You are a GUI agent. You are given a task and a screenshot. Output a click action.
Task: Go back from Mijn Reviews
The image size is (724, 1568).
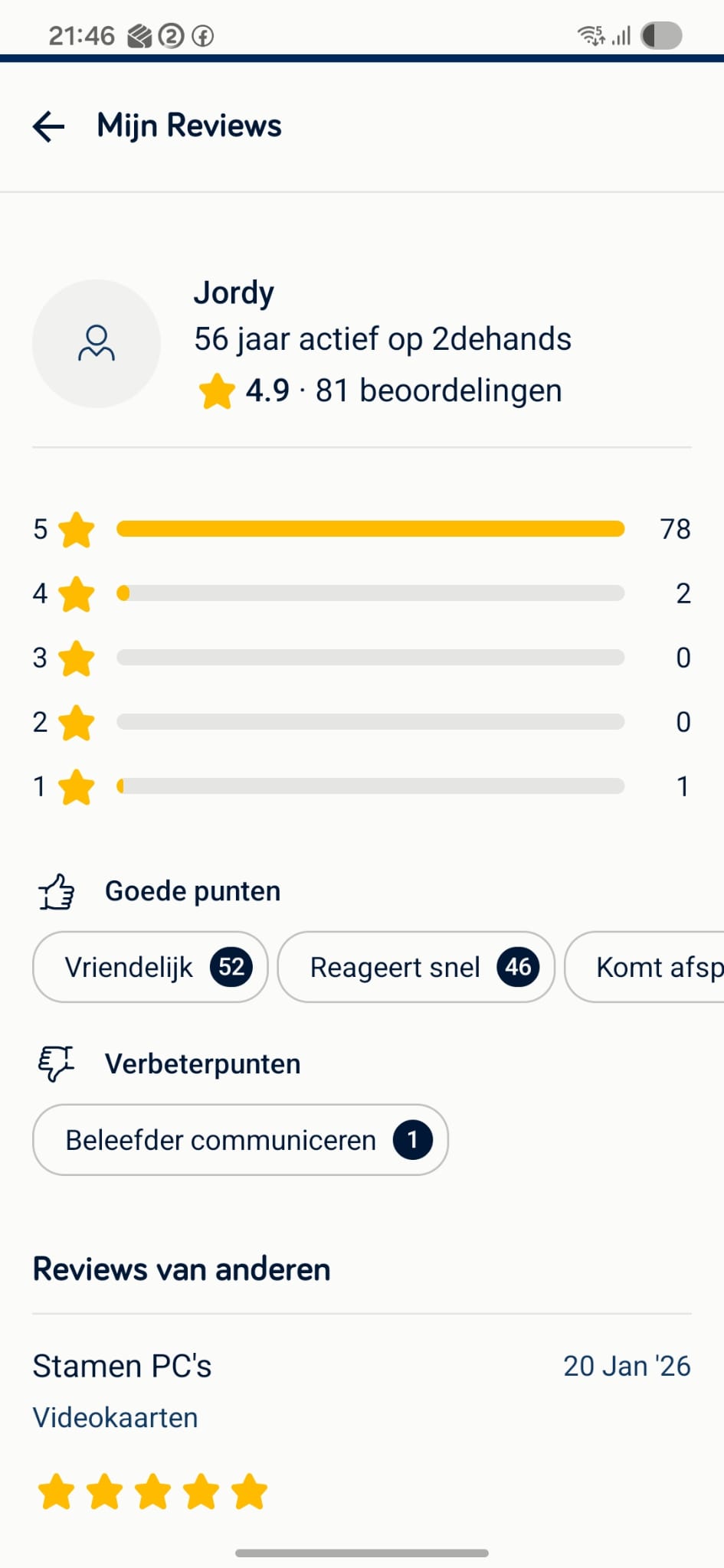click(x=48, y=126)
